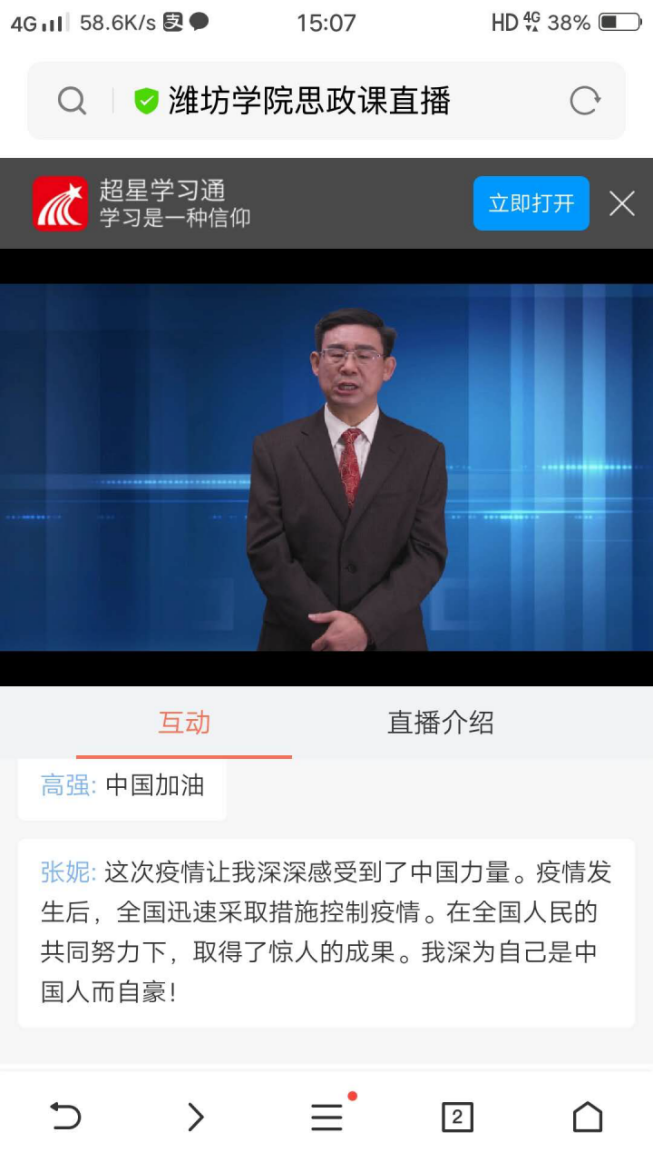The image size is (654, 1162).
Task: Tap 立即打开 to open 超星学习通
Action: point(531,203)
